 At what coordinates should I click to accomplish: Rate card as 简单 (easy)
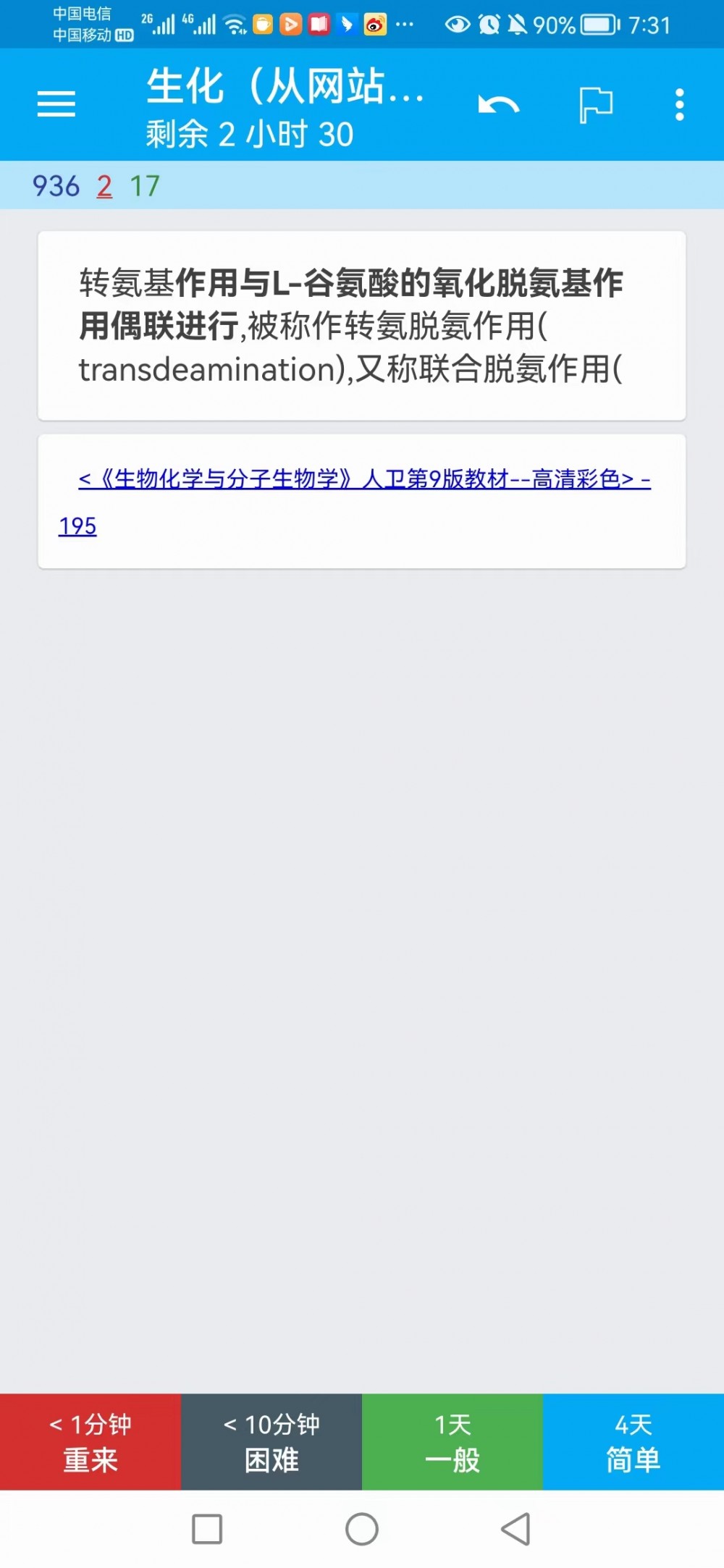(x=633, y=1441)
